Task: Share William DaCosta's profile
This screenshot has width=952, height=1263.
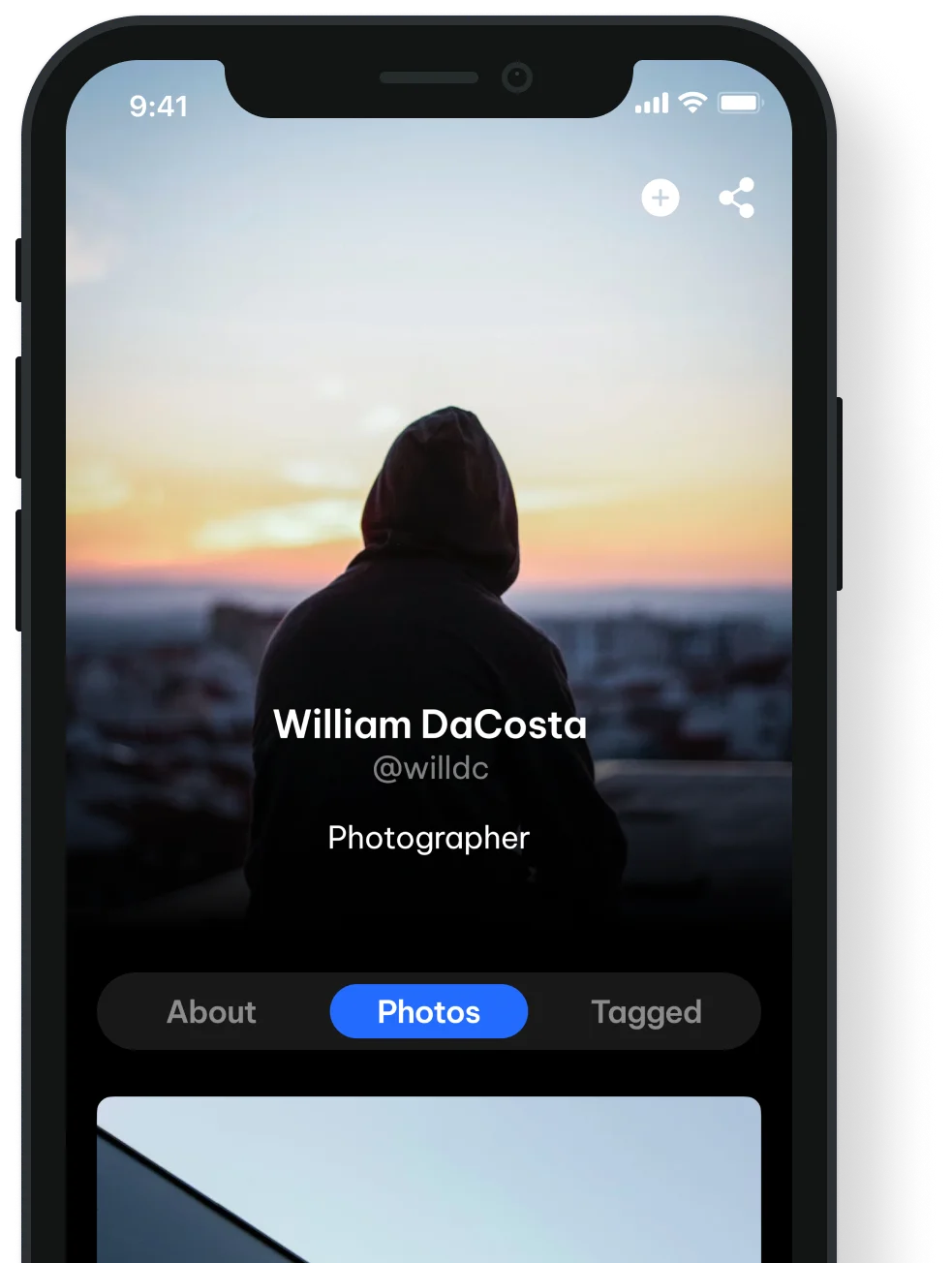Action: (x=737, y=198)
